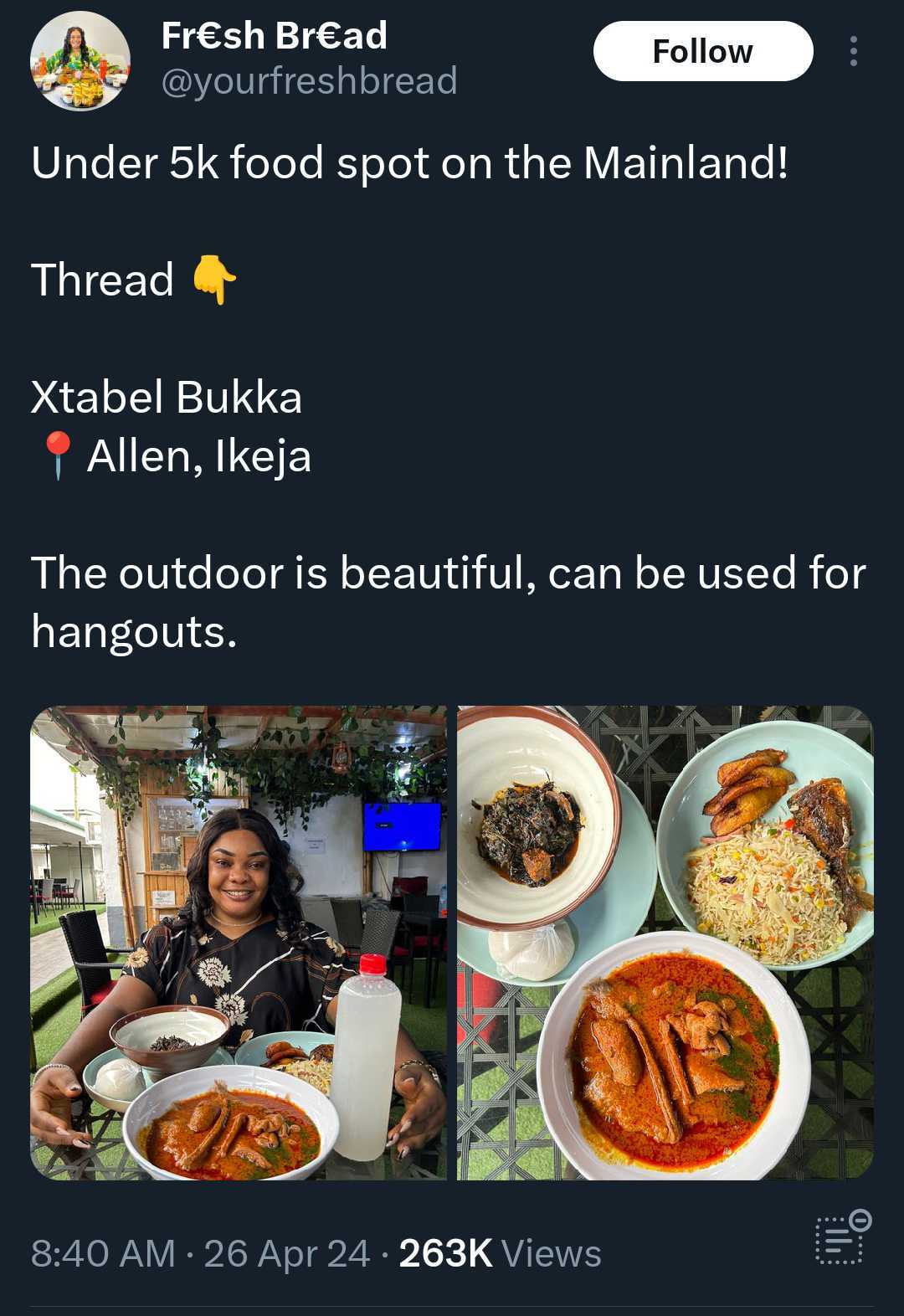The height and width of the screenshot is (1316, 904).
Task: Open the reader view icon
Action: [x=842, y=1237]
